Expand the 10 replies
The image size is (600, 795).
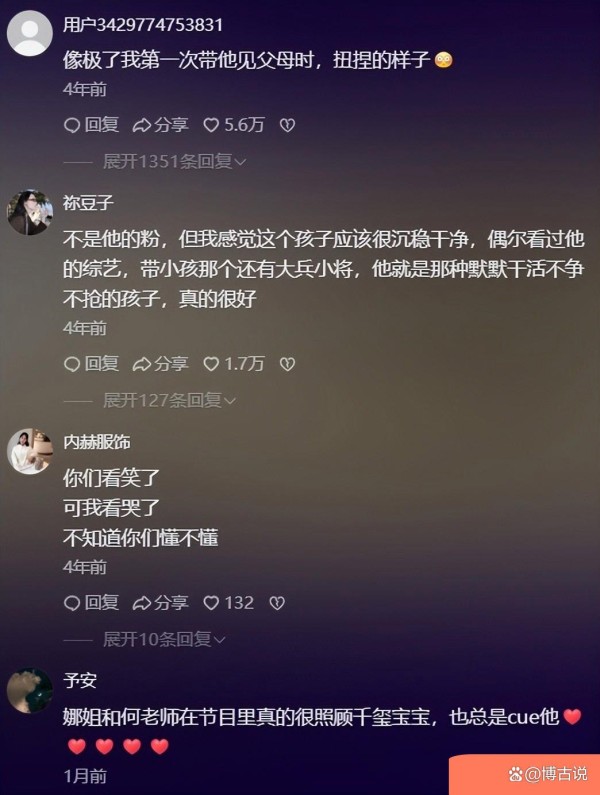[164, 639]
